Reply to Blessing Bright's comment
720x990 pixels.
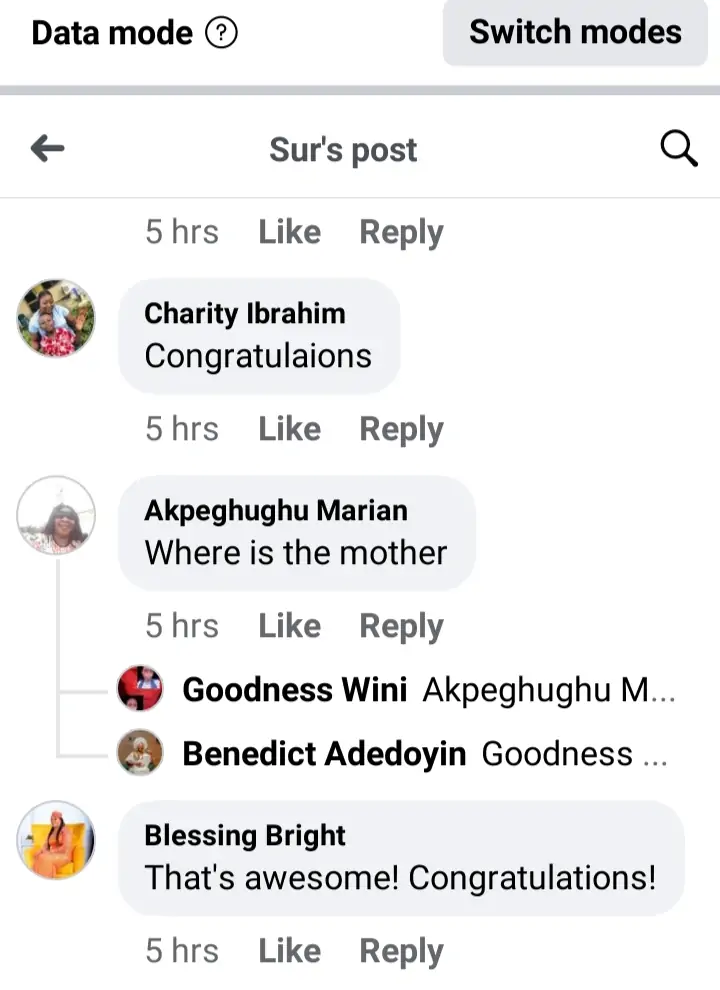pyautogui.click(x=401, y=951)
